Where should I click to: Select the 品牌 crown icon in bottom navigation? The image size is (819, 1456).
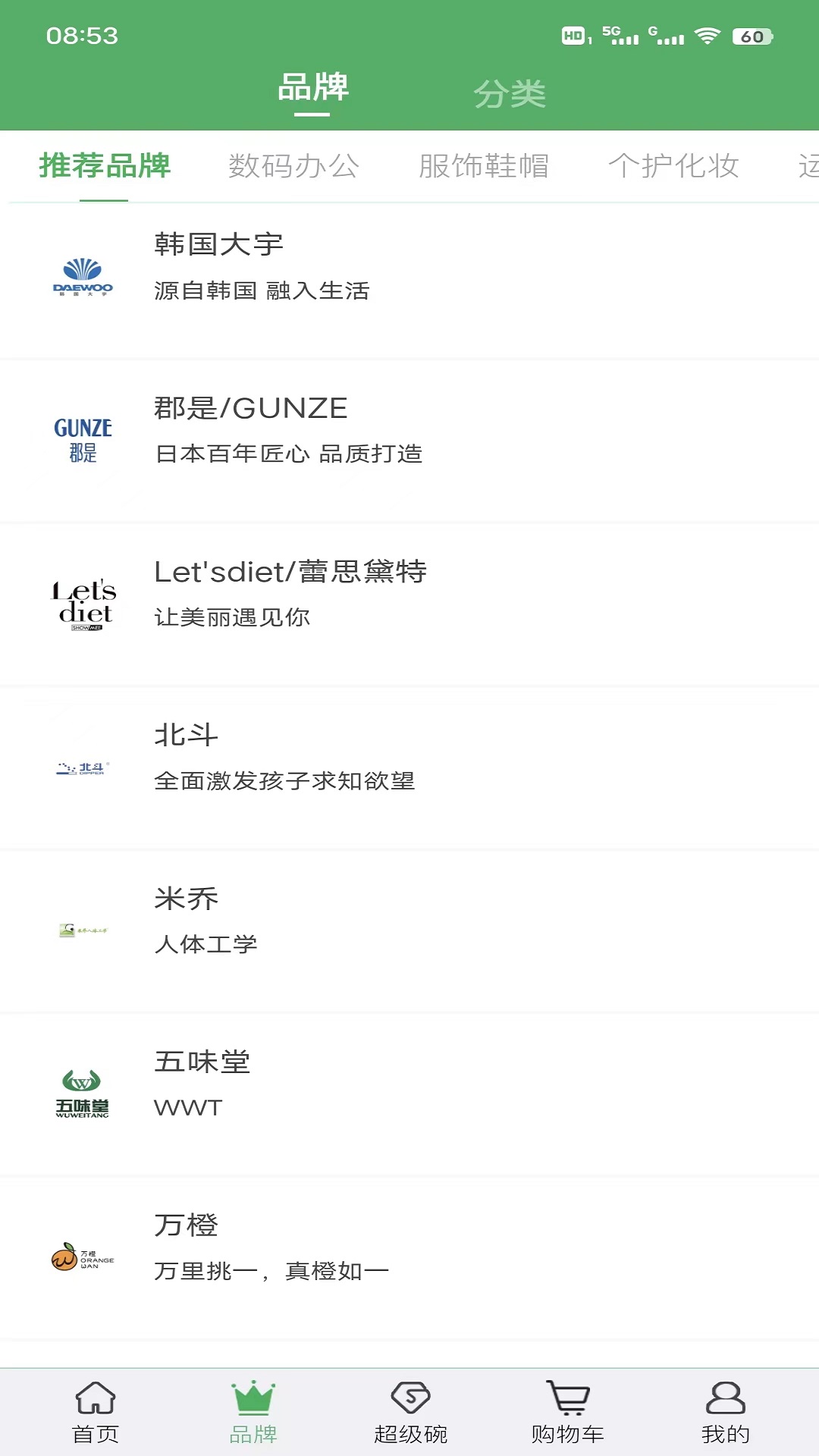(252, 1412)
